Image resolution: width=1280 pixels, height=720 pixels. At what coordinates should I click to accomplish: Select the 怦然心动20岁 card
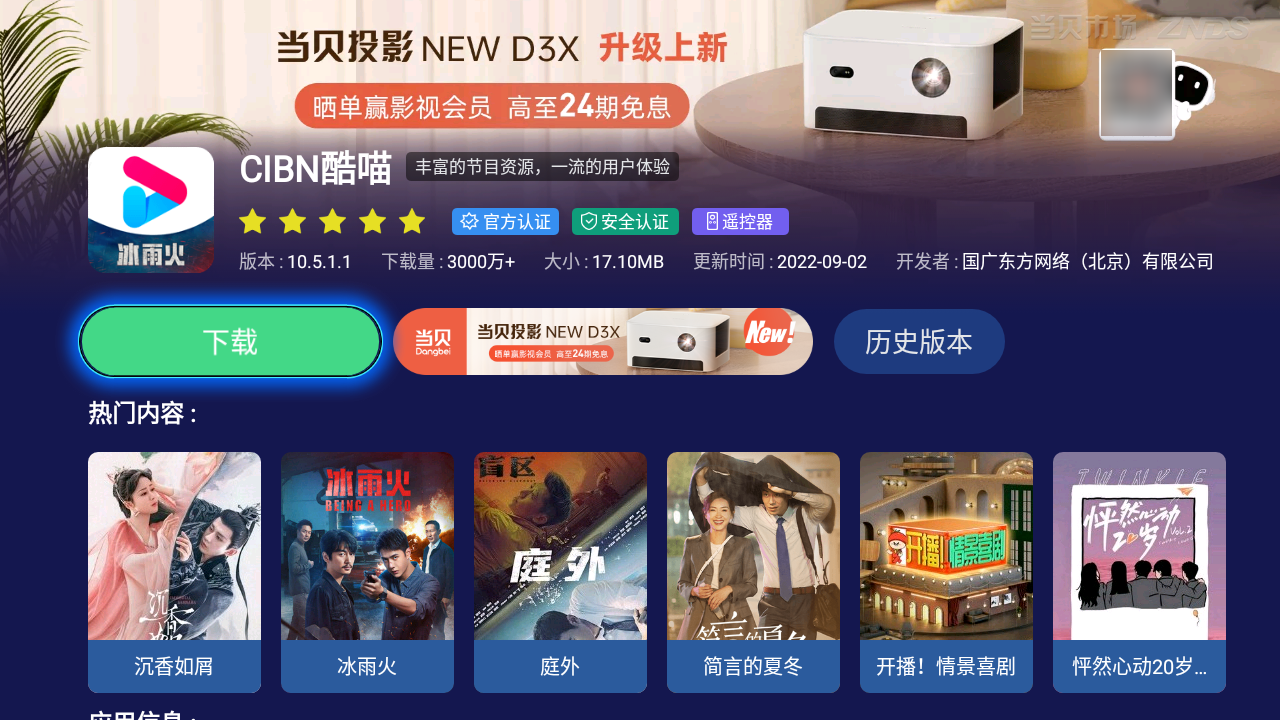[x=1139, y=572]
